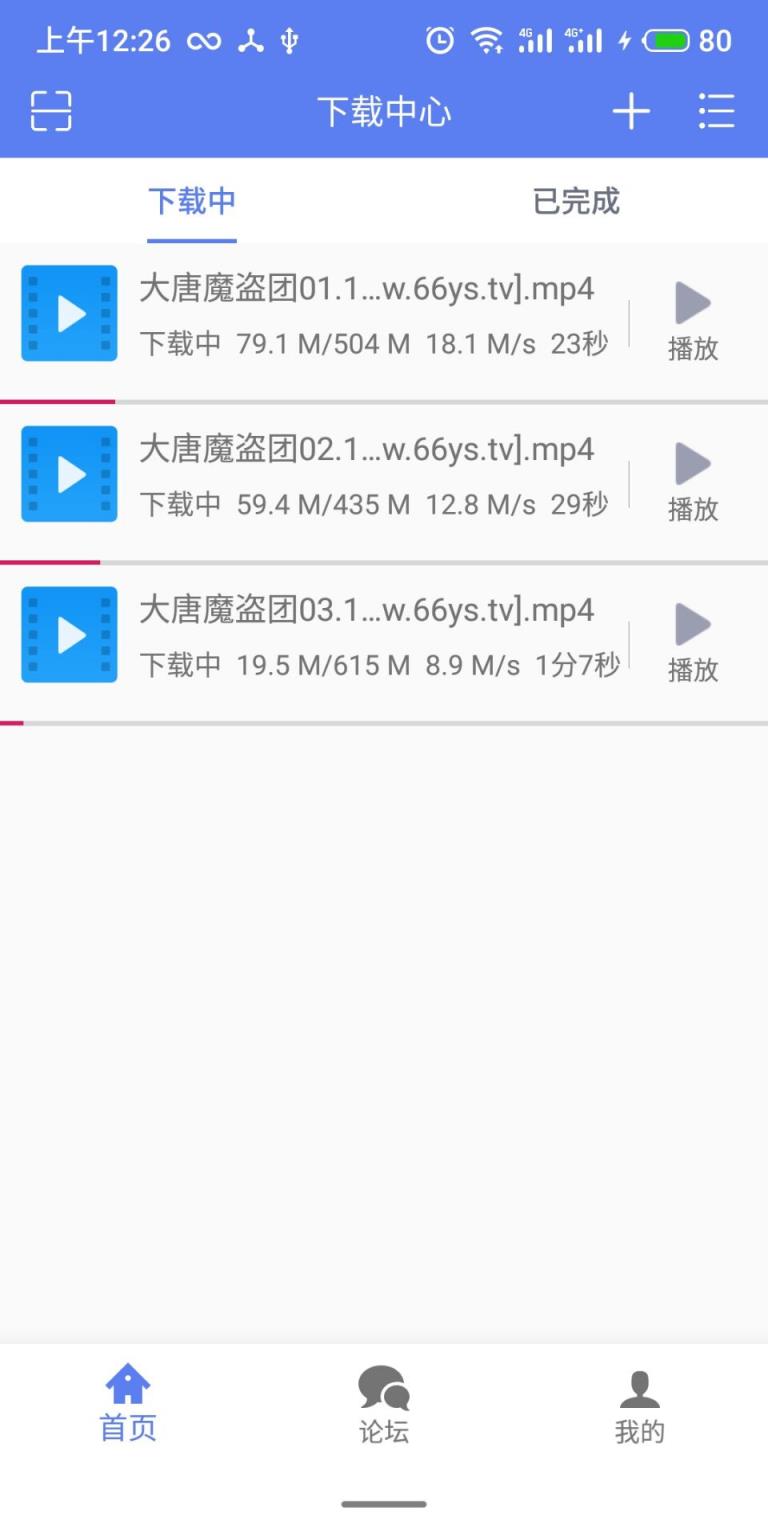This screenshot has width=768, height=1536.
Task: Tap the 播放 label for the third download
Action: tap(693, 671)
